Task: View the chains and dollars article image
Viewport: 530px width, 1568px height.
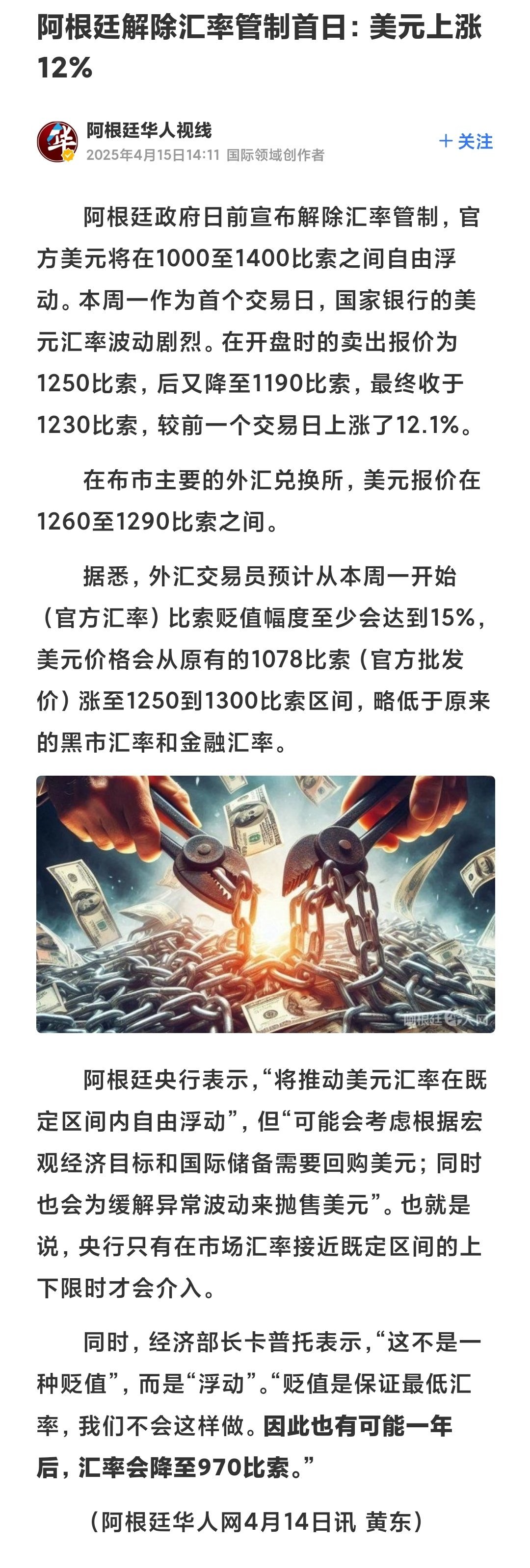Action: [265, 904]
